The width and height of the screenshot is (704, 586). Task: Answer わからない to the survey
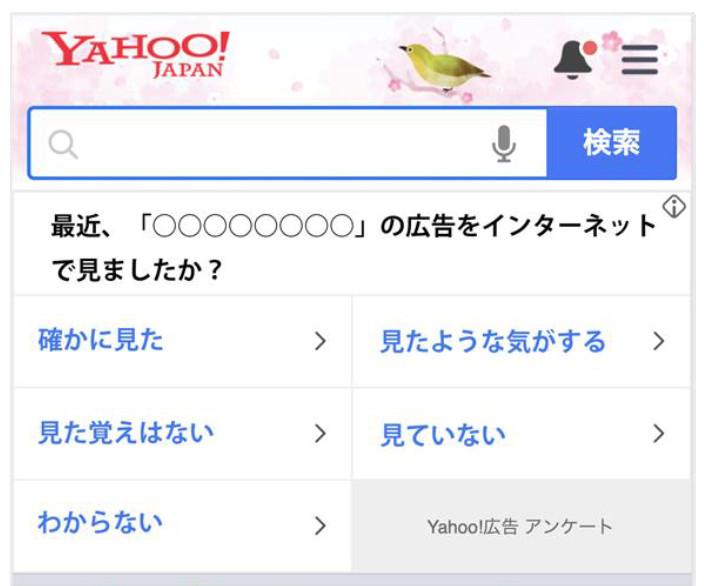[x=183, y=524]
